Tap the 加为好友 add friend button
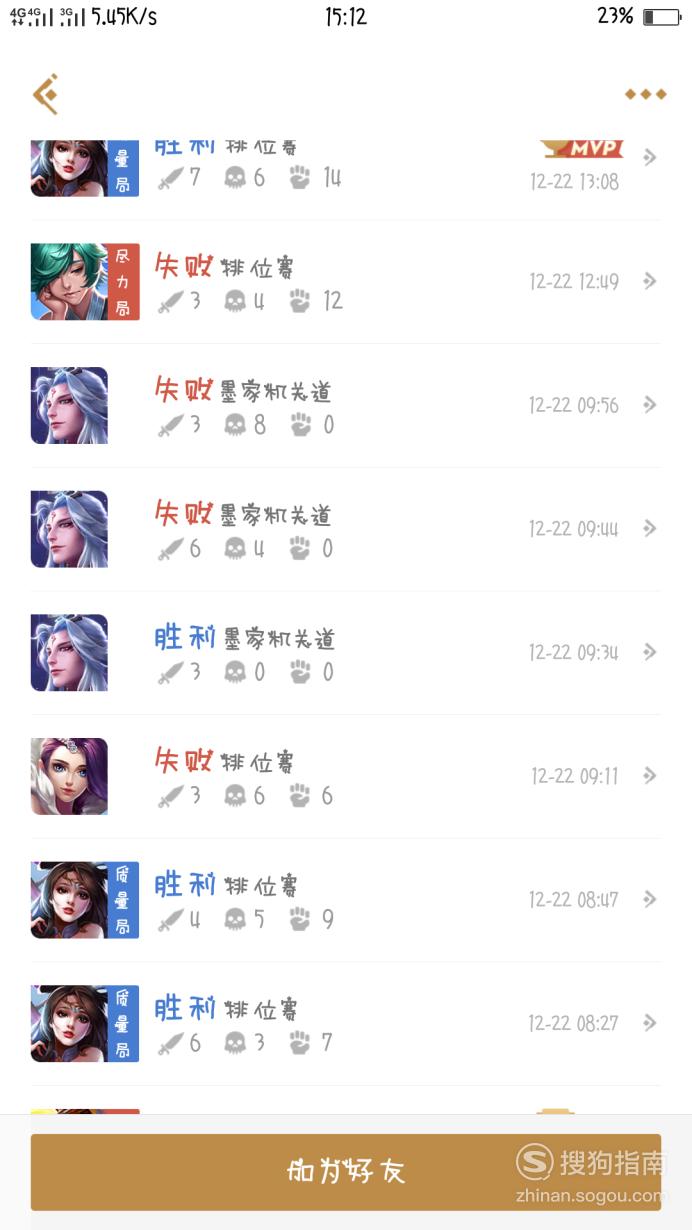This screenshot has width=692, height=1230. 345,1172
